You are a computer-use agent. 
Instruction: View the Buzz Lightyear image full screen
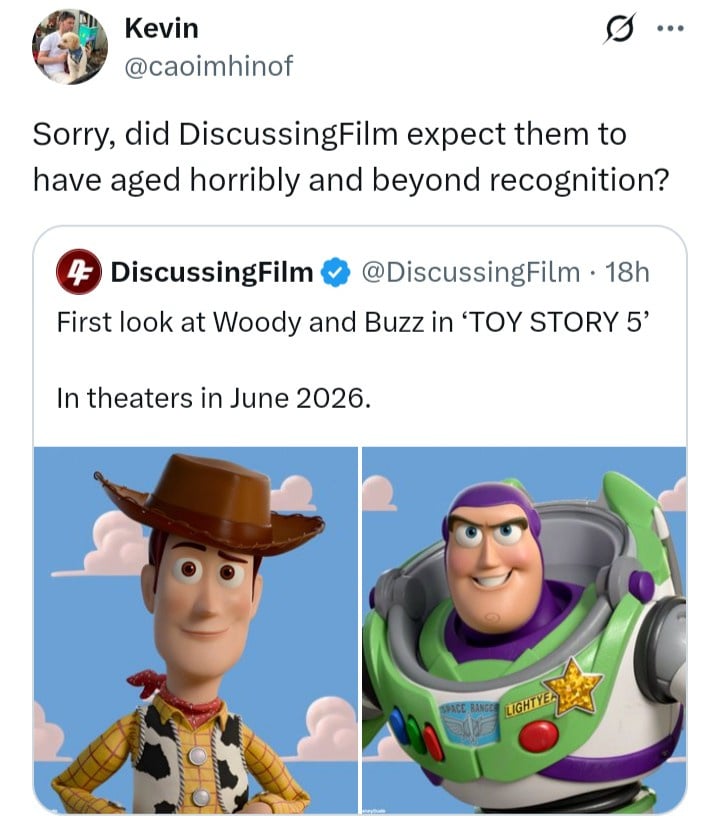[524, 630]
